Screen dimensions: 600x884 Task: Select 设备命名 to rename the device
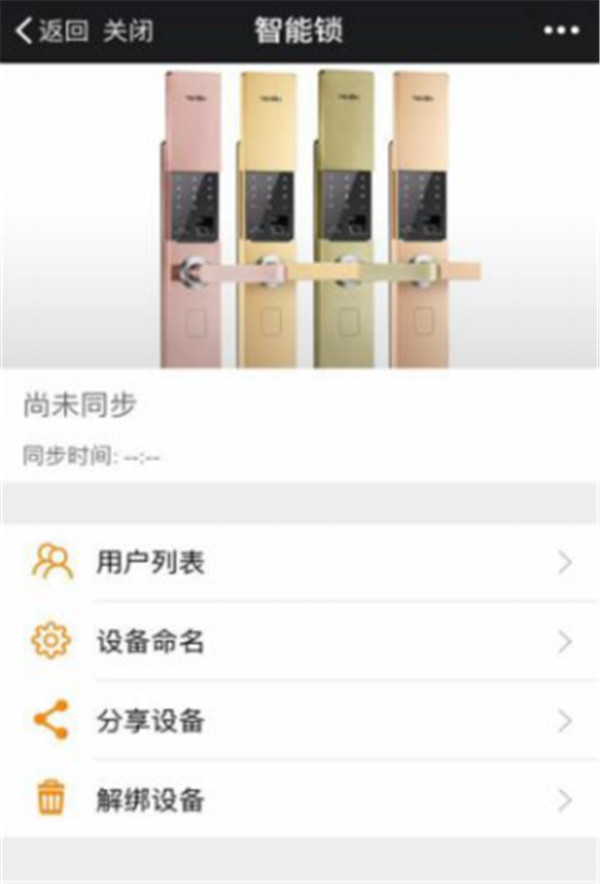tap(300, 641)
